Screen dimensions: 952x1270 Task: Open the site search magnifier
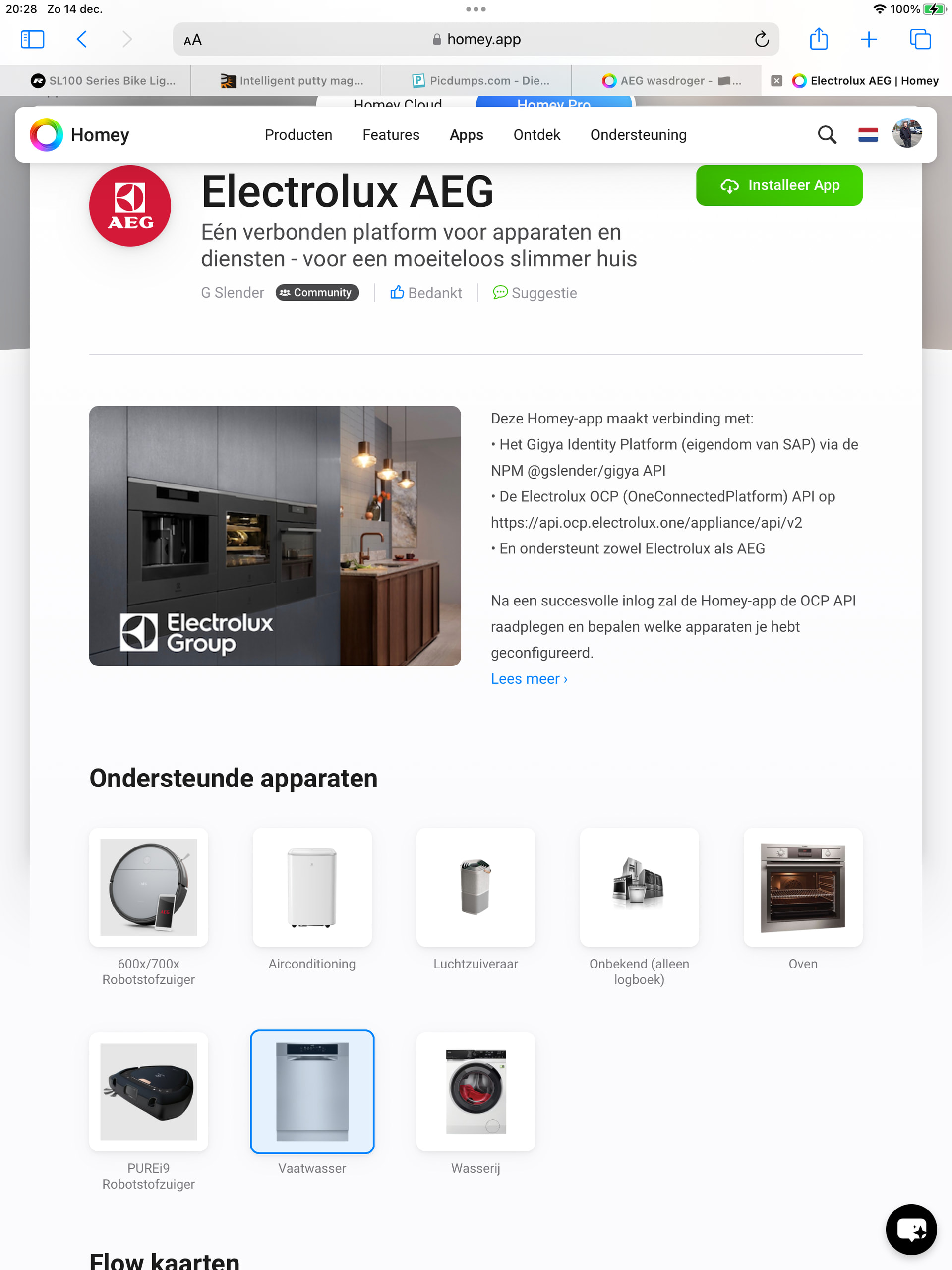click(x=826, y=135)
